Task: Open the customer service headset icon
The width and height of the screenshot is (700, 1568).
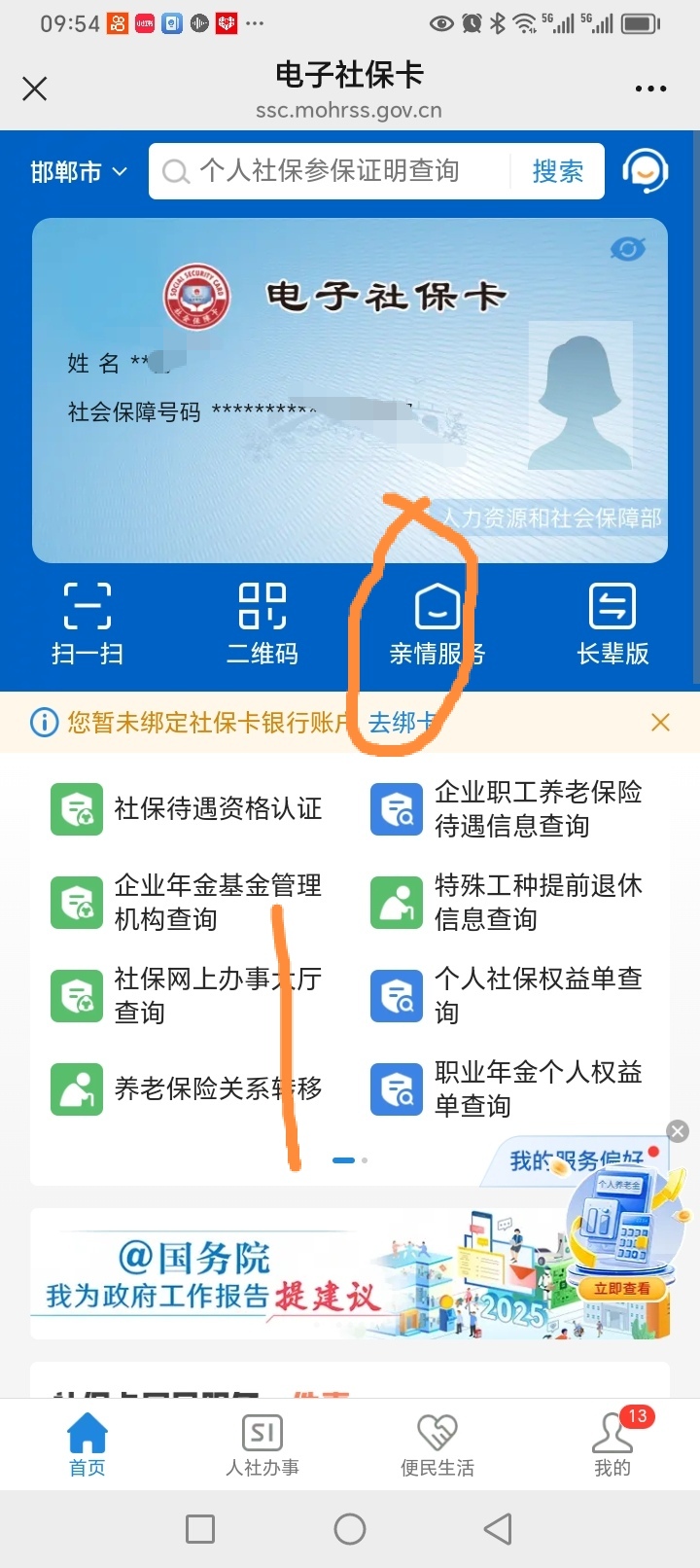Action: point(645,172)
